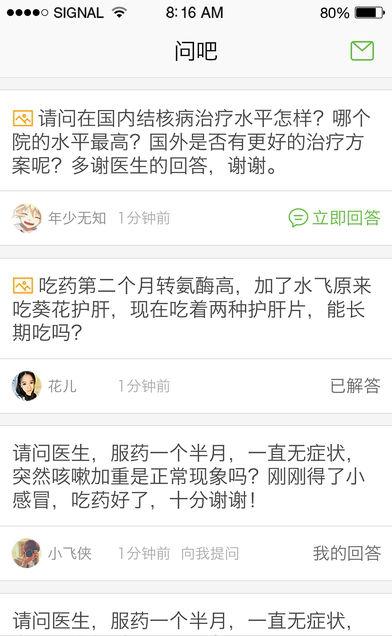
Task: Tap 已解答 on 花儿's question
Action: (x=355, y=386)
